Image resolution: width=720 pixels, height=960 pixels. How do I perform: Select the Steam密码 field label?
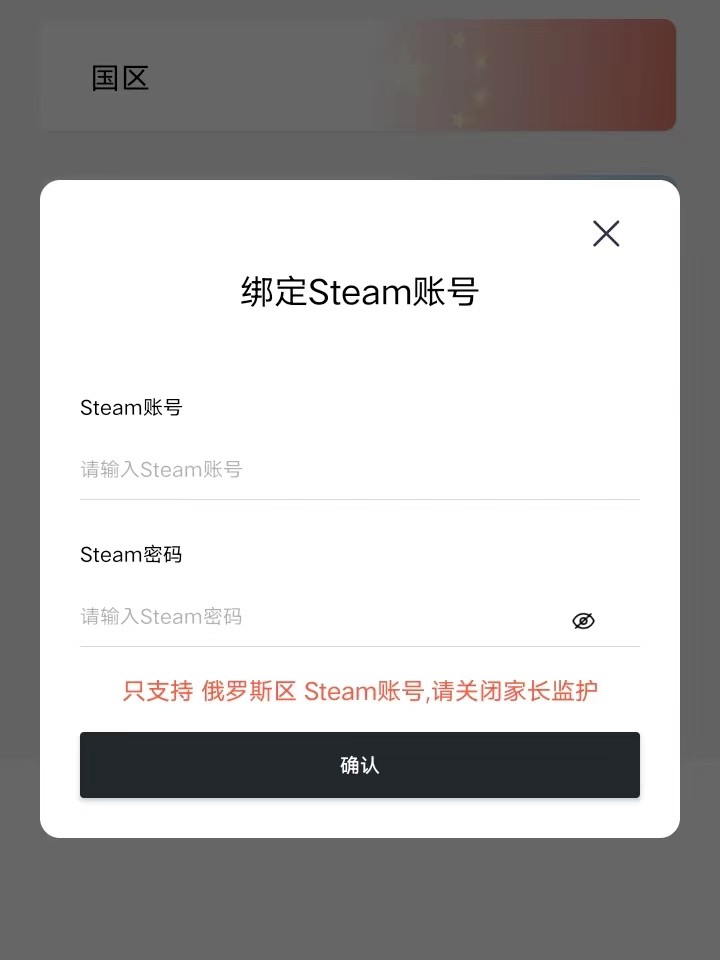pyautogui.click(x=131, y=554)
